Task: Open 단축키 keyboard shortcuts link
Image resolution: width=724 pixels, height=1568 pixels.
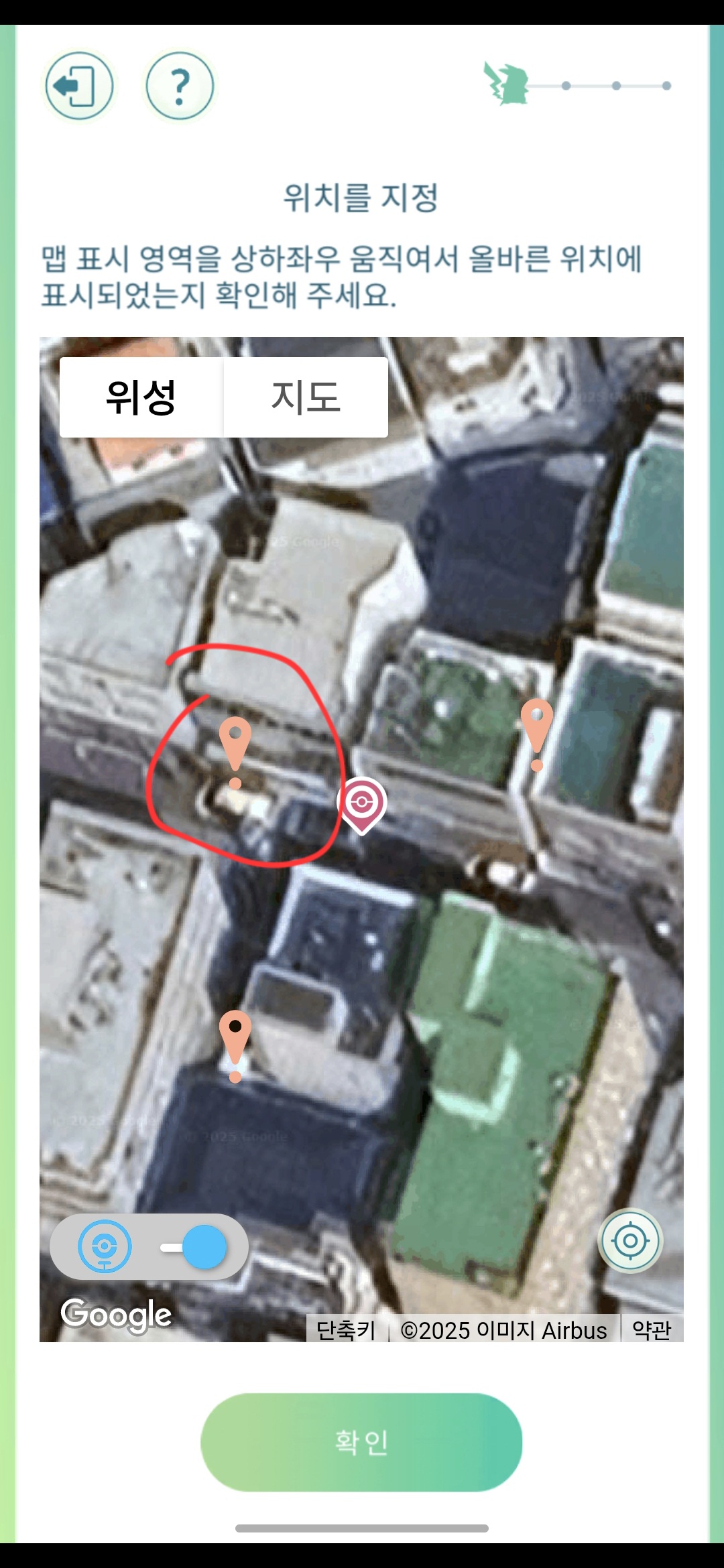Action: click(x=346, y=1330)
